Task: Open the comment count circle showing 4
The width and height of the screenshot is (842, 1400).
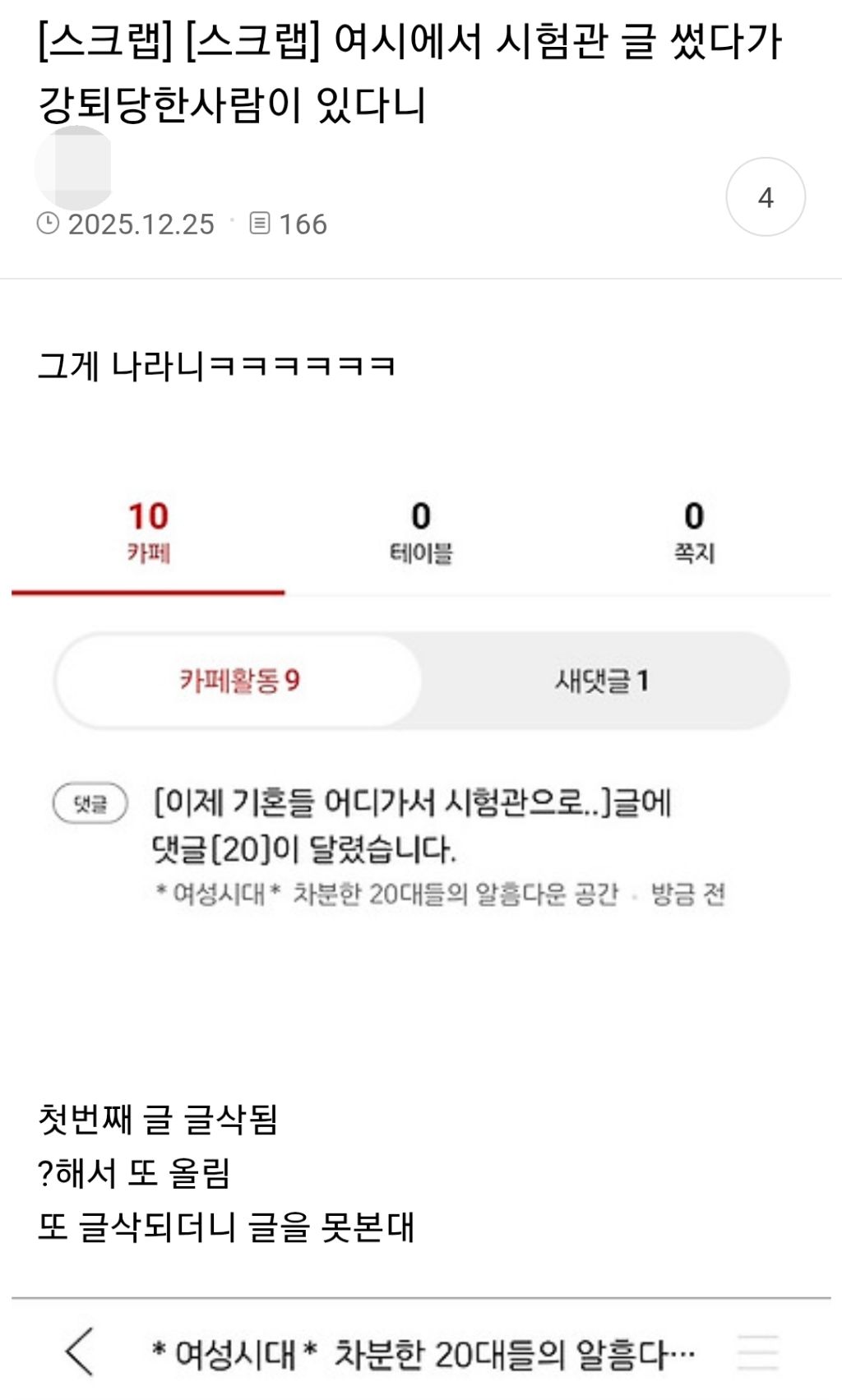Action: tap(767, 197)
